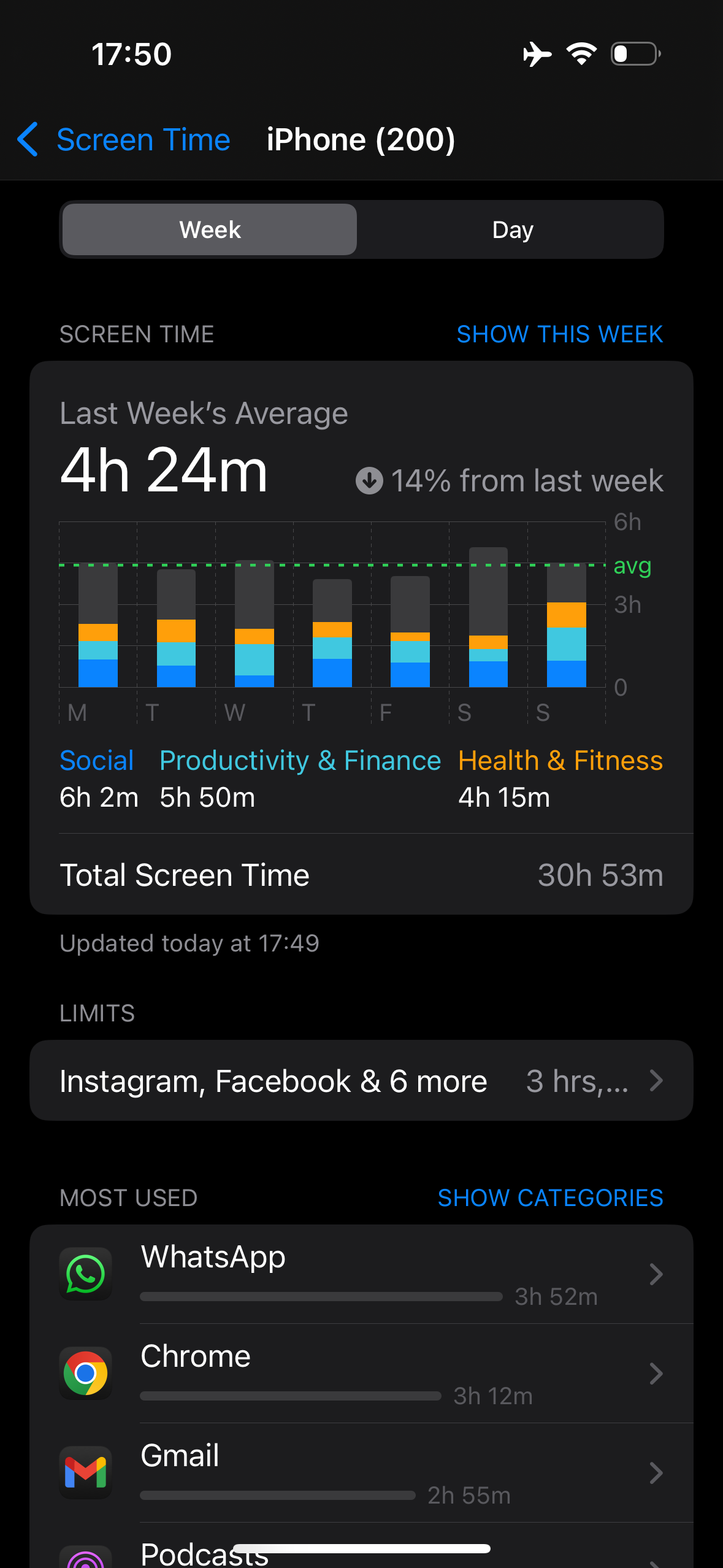Tap Show This Week

click(559, 334)
